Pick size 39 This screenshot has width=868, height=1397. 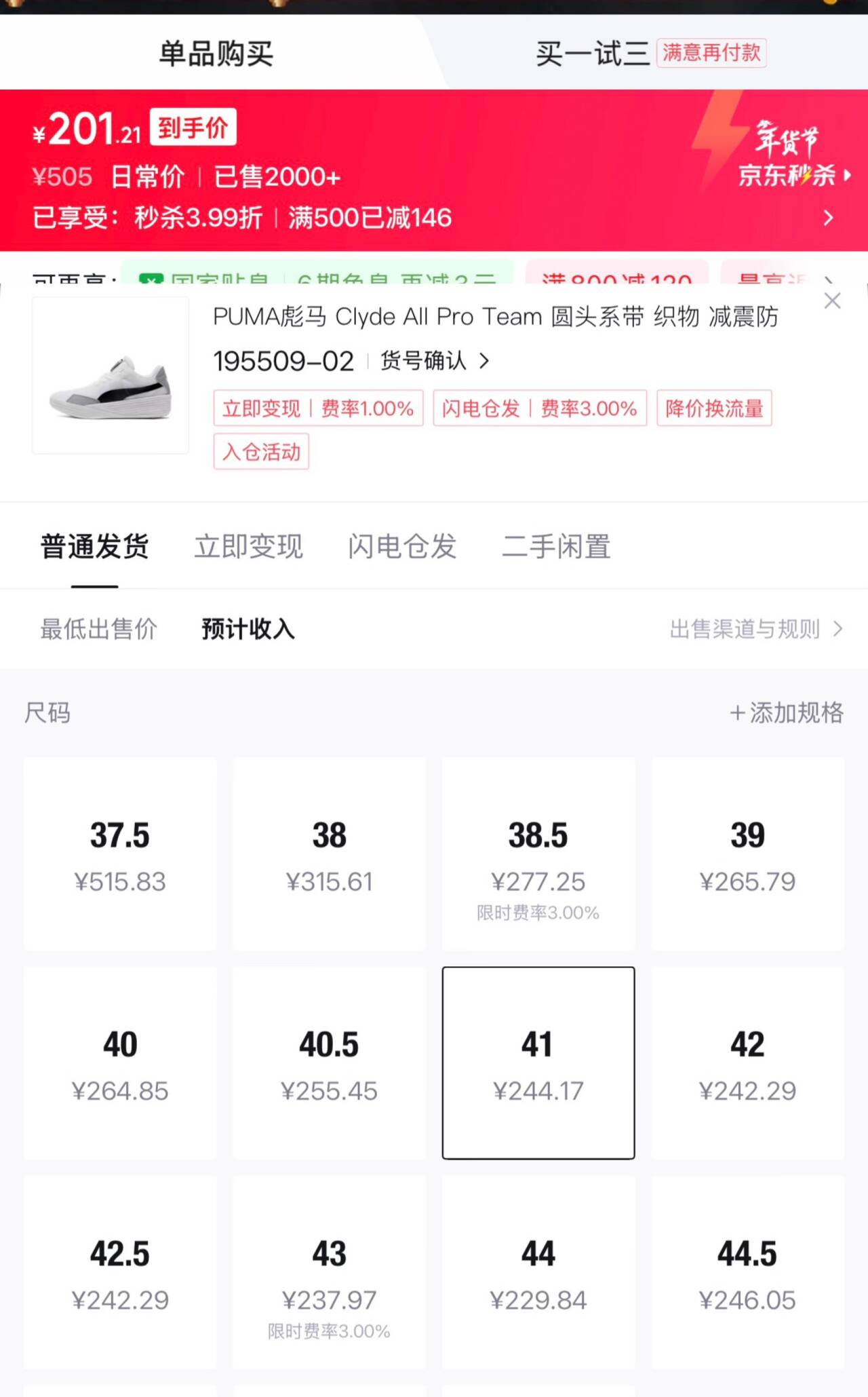747,854
